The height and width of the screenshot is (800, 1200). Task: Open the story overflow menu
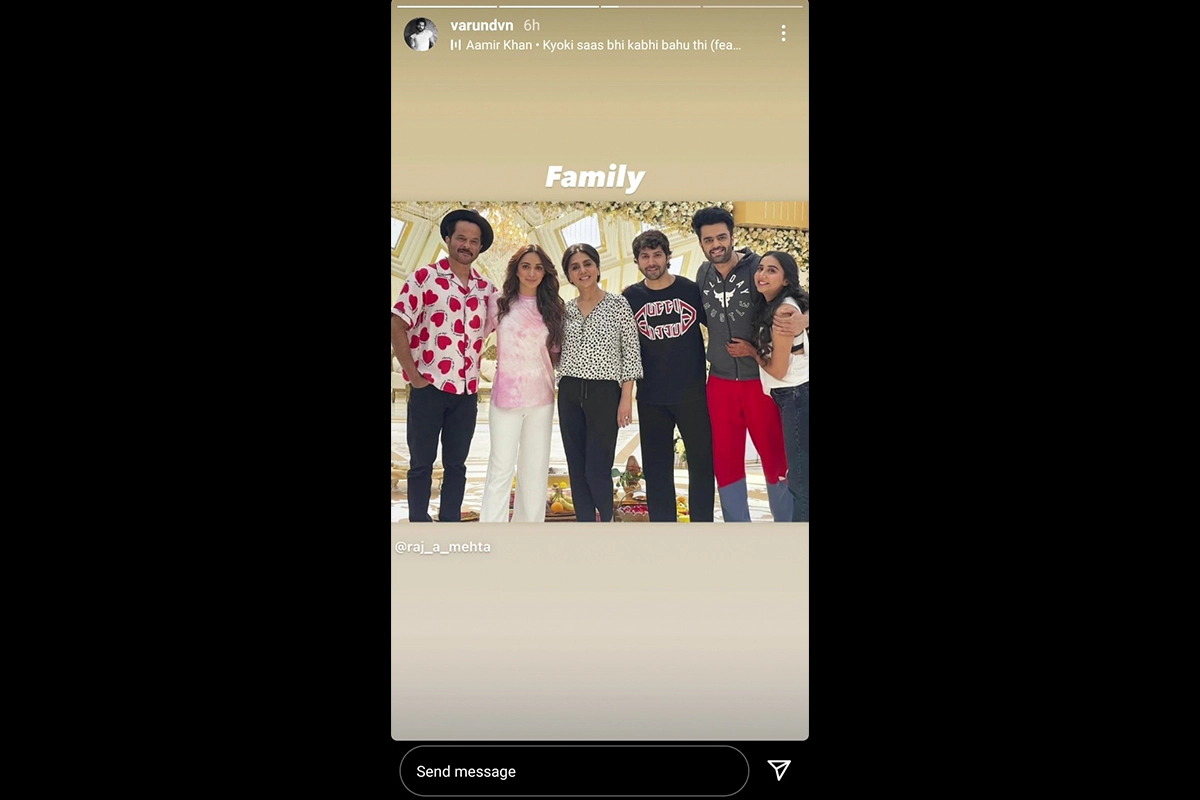[783, 34]
